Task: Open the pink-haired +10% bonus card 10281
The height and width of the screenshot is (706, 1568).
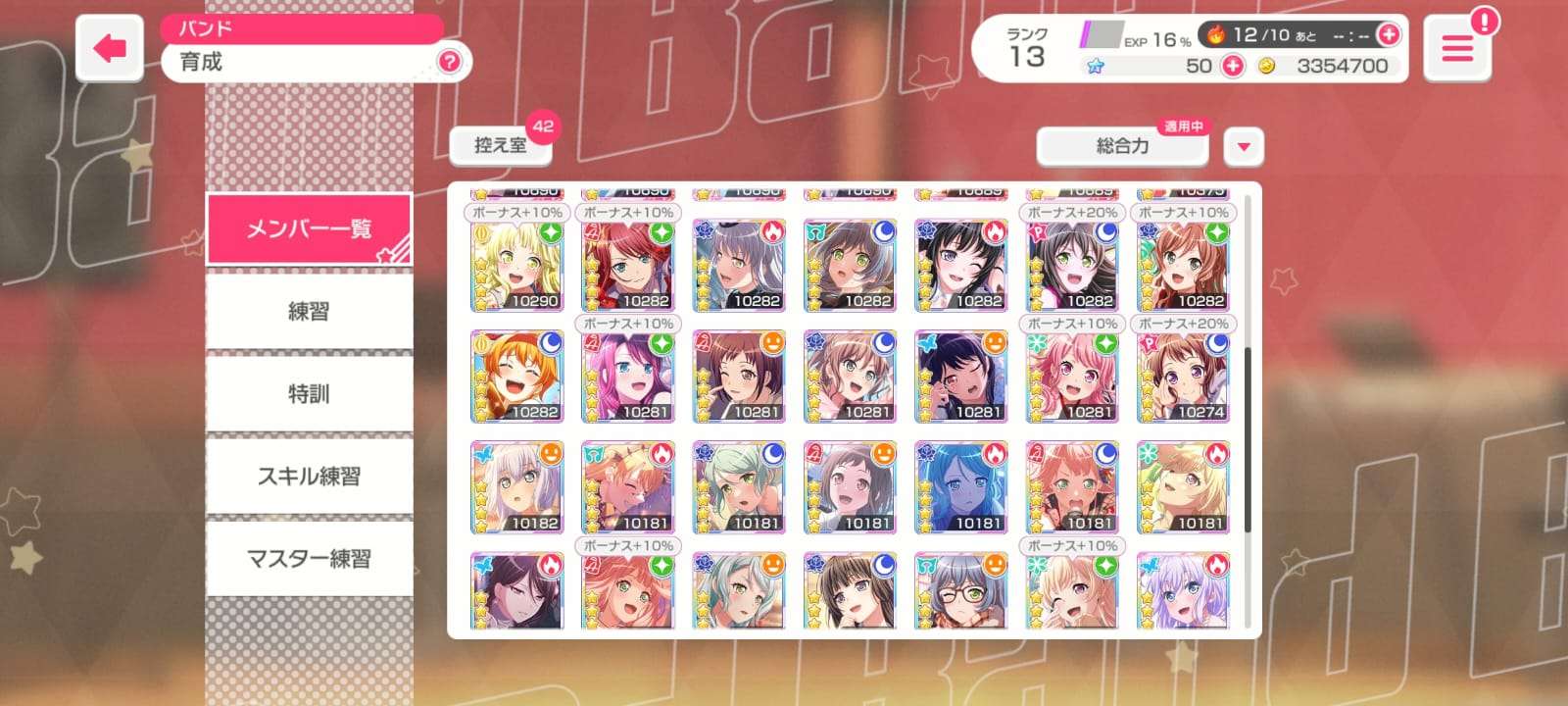Action: 1072,377
